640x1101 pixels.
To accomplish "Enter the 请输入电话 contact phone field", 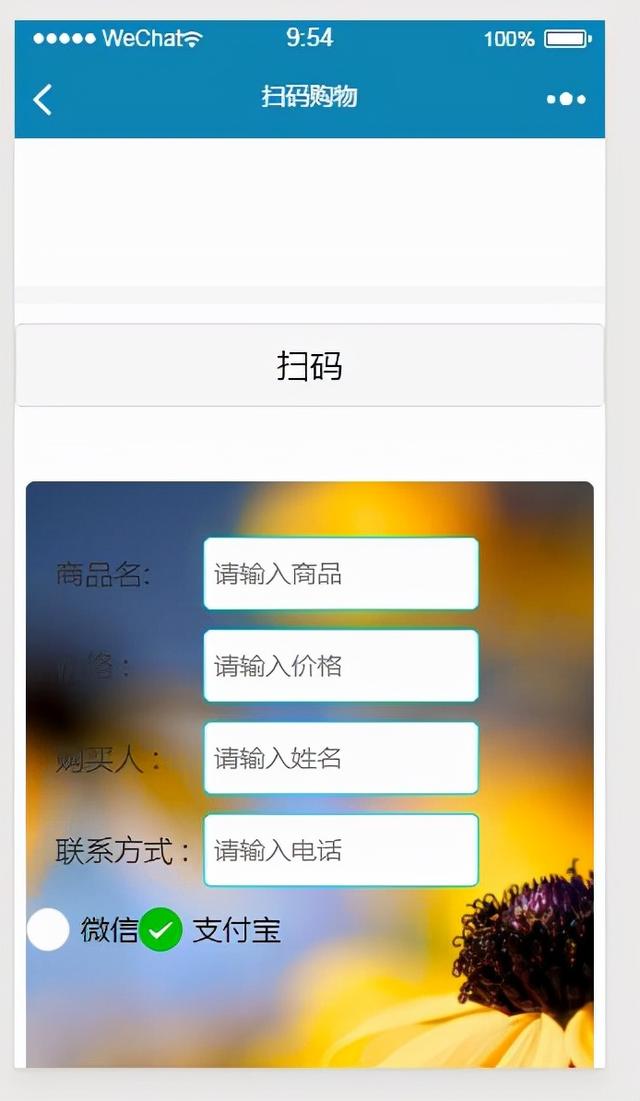I will [341, 850].
